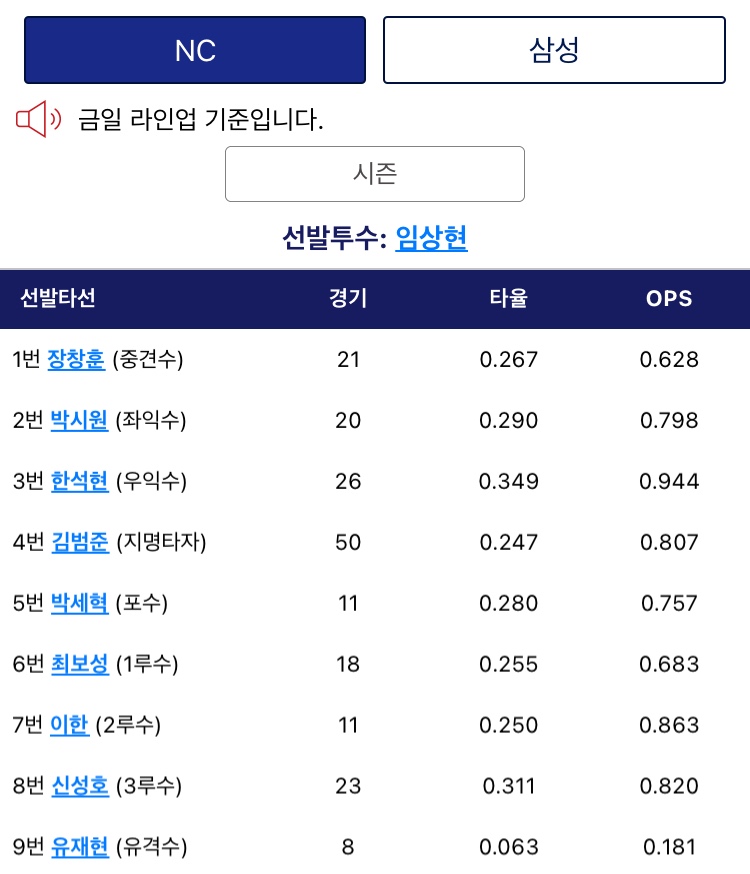Open 이한 player link
The width and height of the screenshot is (750, 874).
pos(69,725)
